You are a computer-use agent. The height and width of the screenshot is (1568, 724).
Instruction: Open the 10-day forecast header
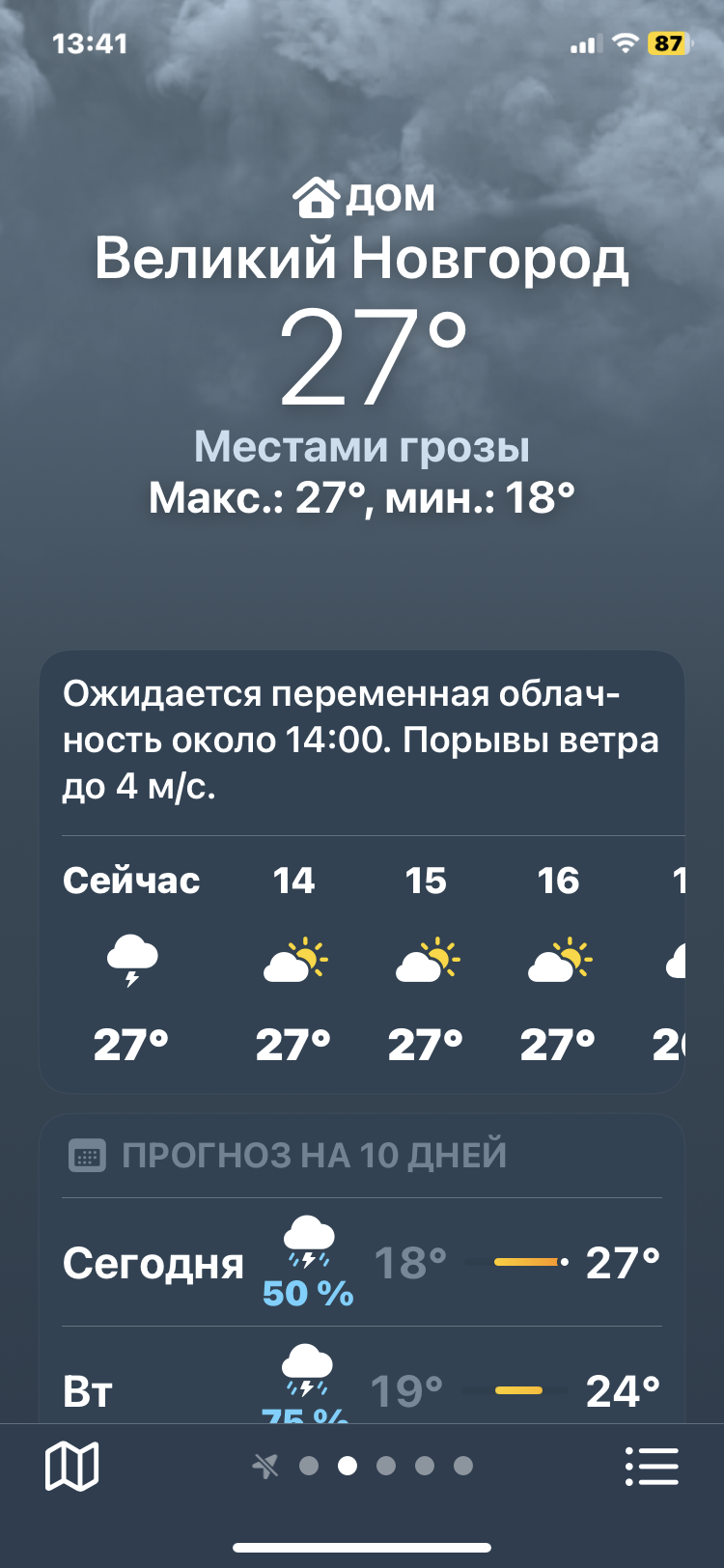click(x=288, y=1155)
